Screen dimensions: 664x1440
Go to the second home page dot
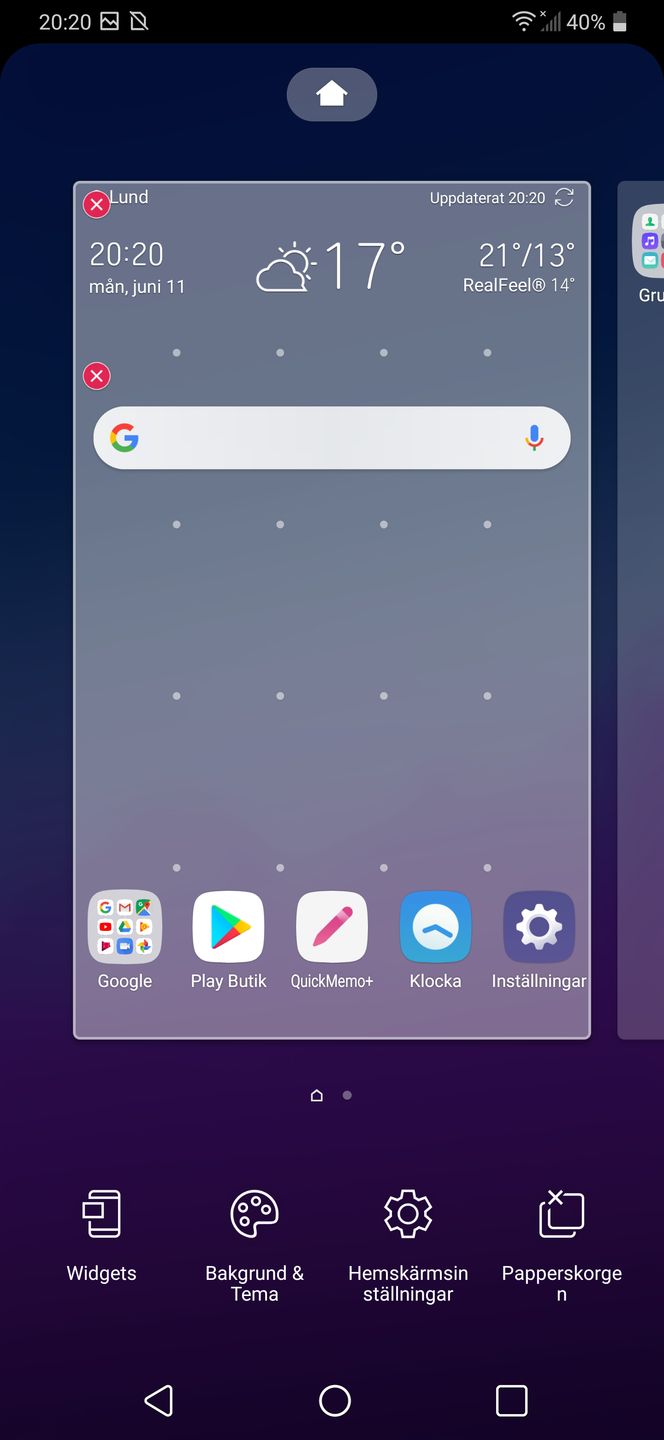(x=347, y=1095)
